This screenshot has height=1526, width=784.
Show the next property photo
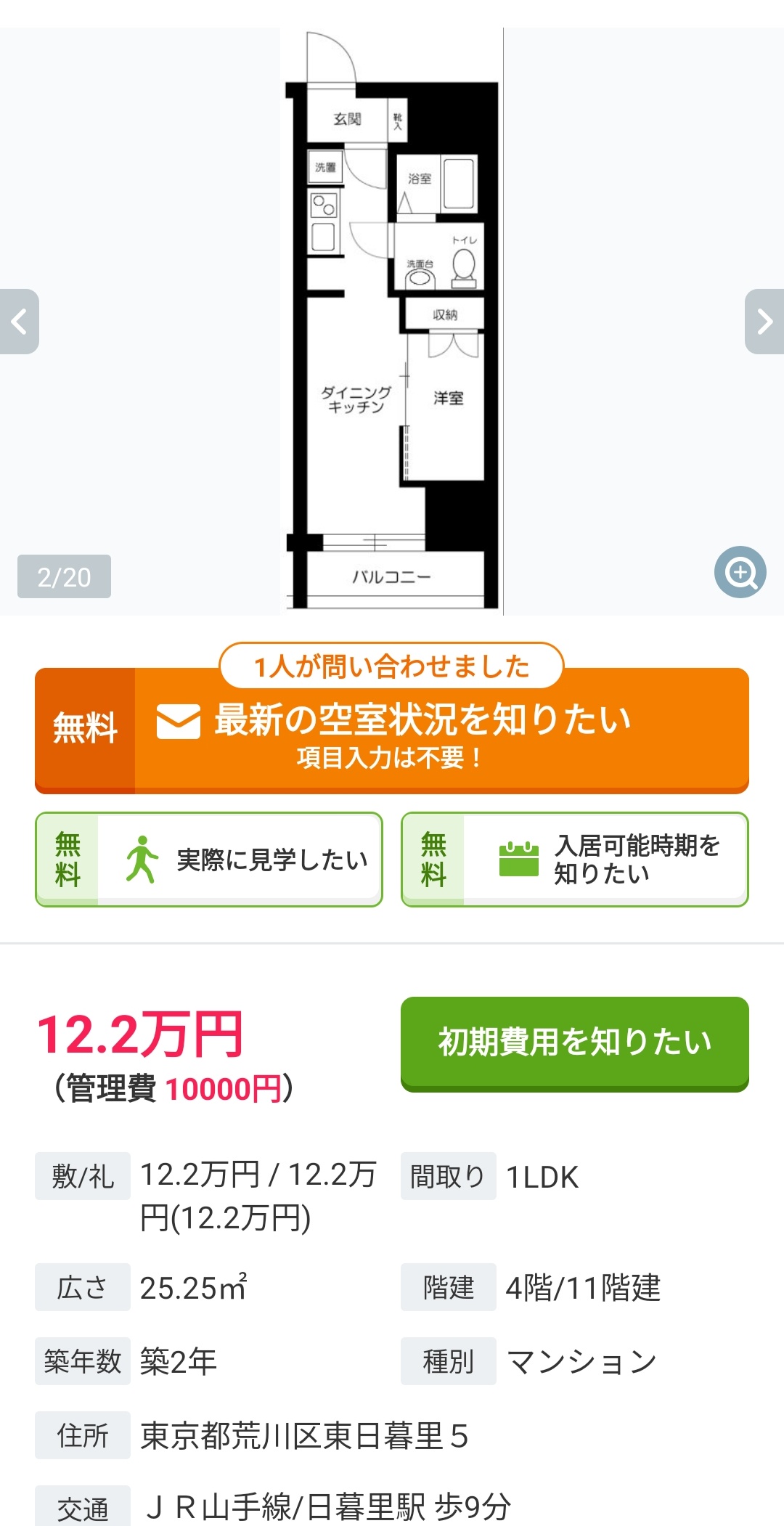click(764, 322)
